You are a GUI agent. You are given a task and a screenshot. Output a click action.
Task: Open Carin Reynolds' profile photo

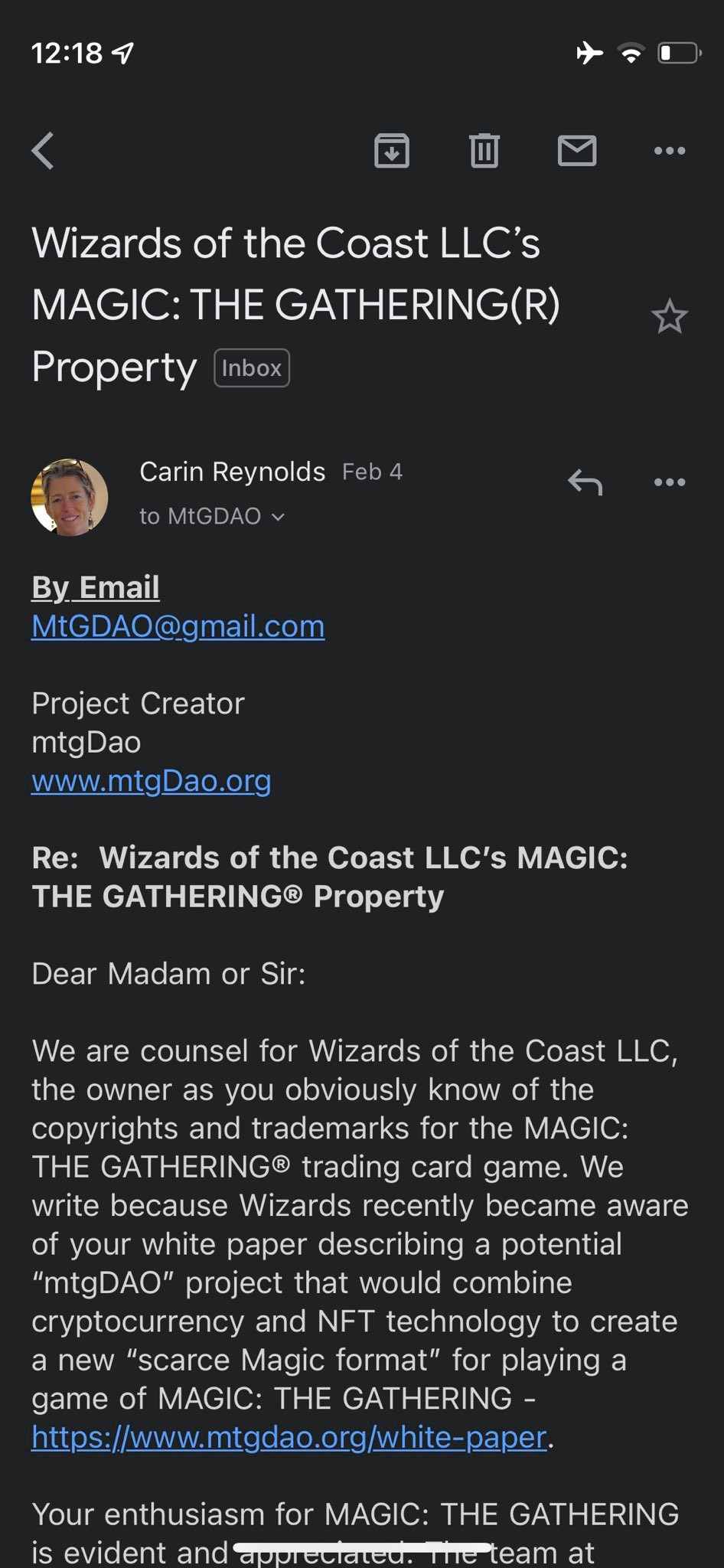(70, 497)
